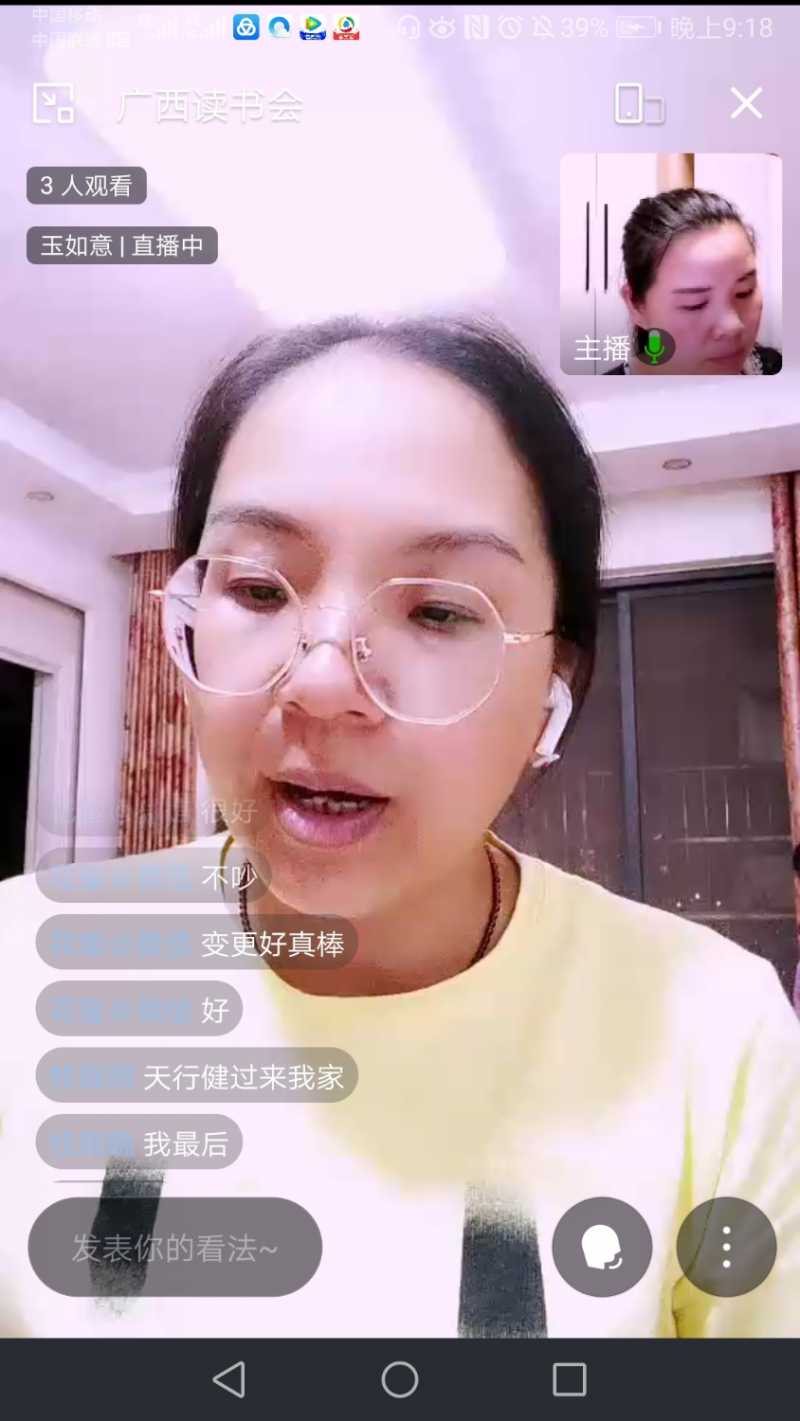Open the three-dot more options menu
Image resolution: width=800 pixels, height=1421 pixels.
(x=727, y=1247)
